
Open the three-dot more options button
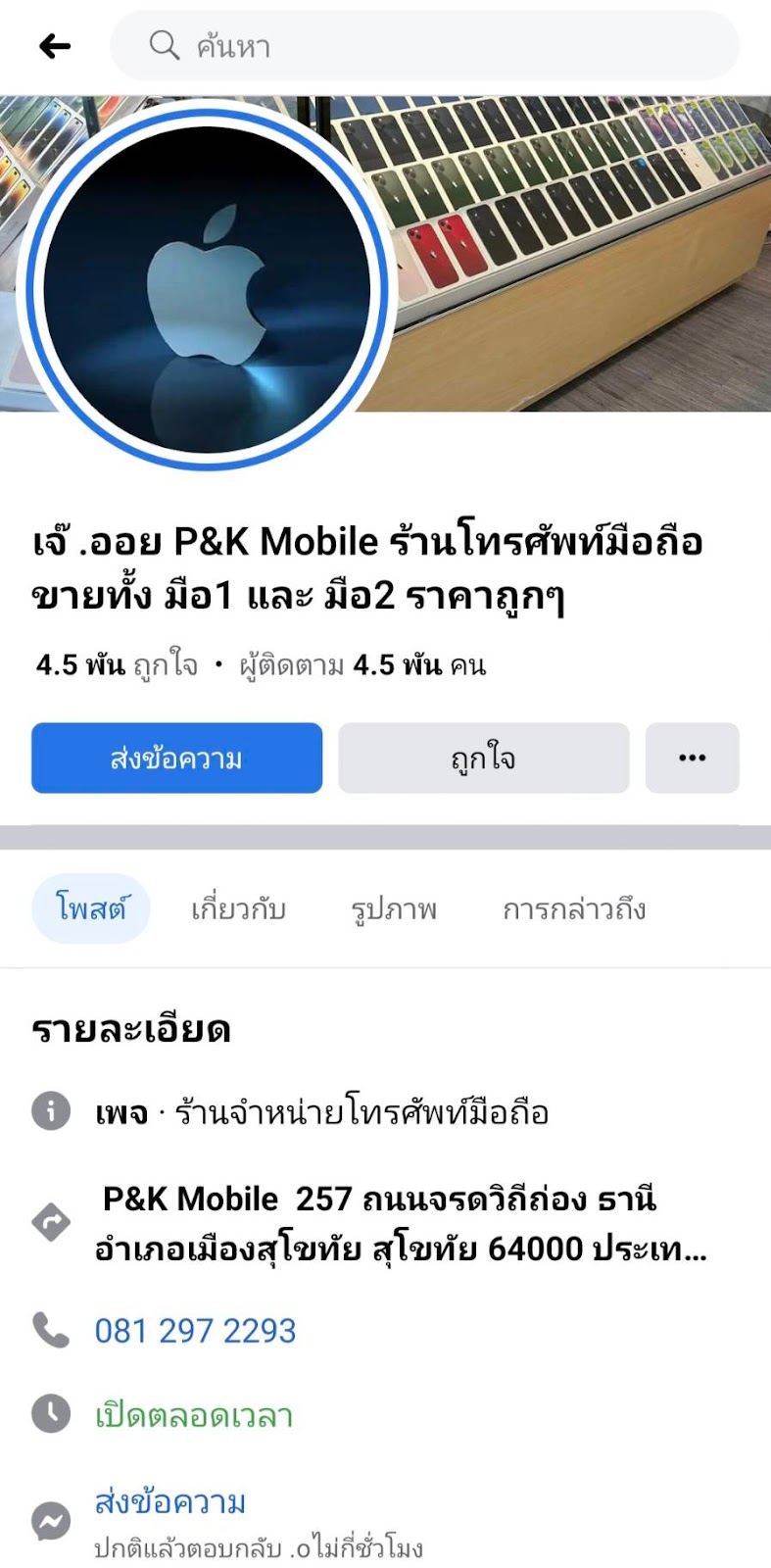(x=692, y=758)
